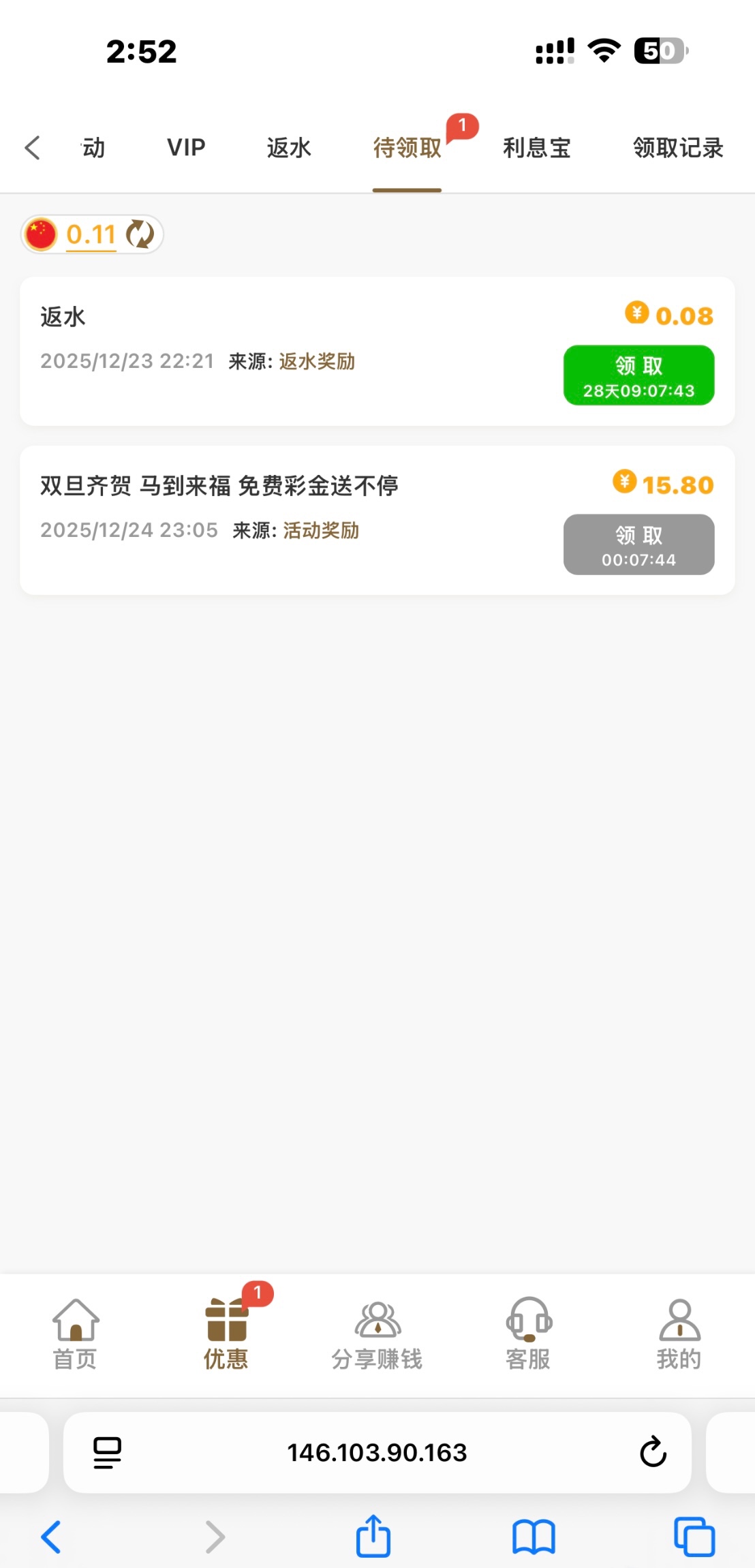This screenshot has width=755, height=1568.
Task: Tap 领取 for the 15.80 bonus
Action: click(x=638, y=544)
